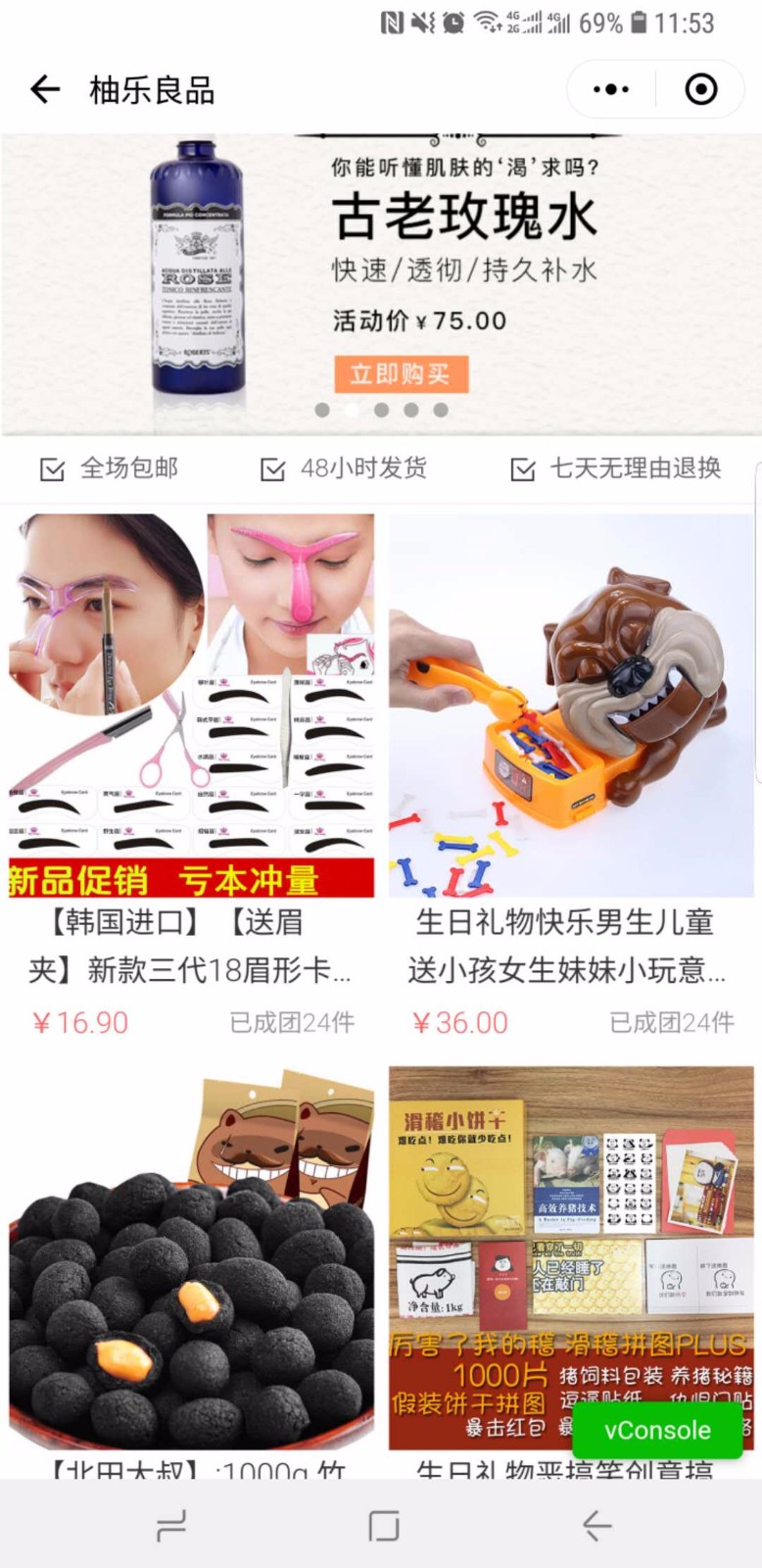Open the vConsole debug button
The height and width of the screenshot is (1568, 762).
tap(657, 1430)
